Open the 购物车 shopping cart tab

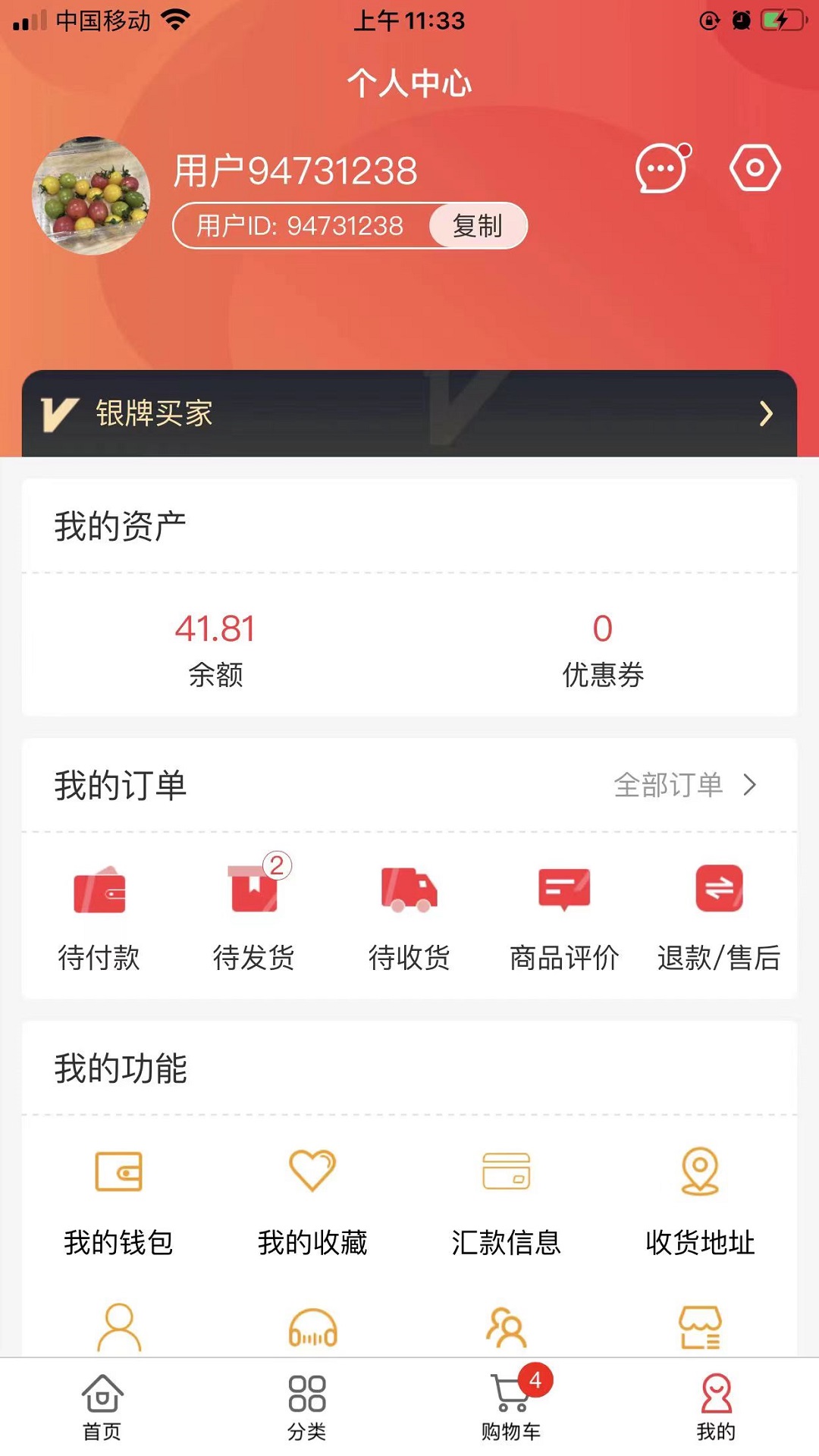[511, 1407]
